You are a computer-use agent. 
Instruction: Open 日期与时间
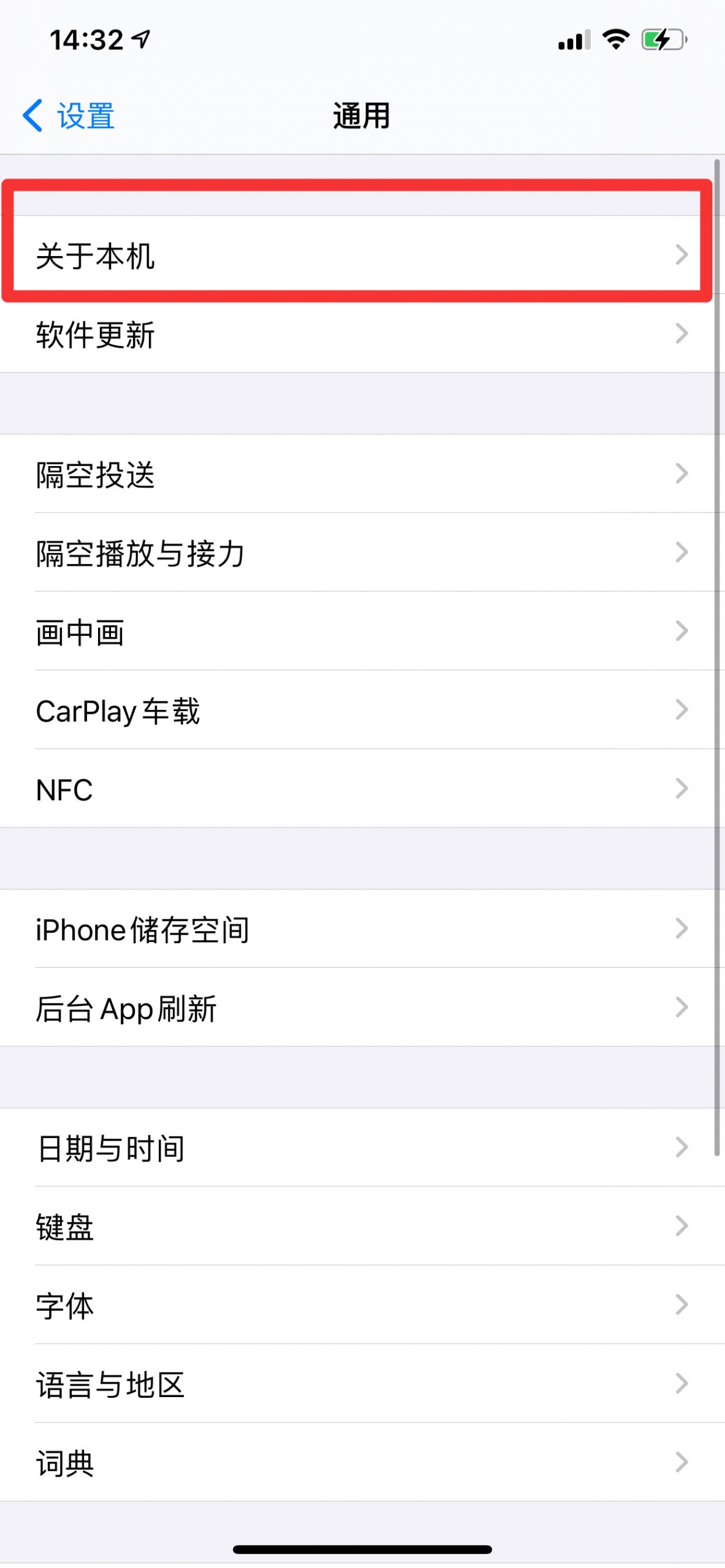point(362,1148)
